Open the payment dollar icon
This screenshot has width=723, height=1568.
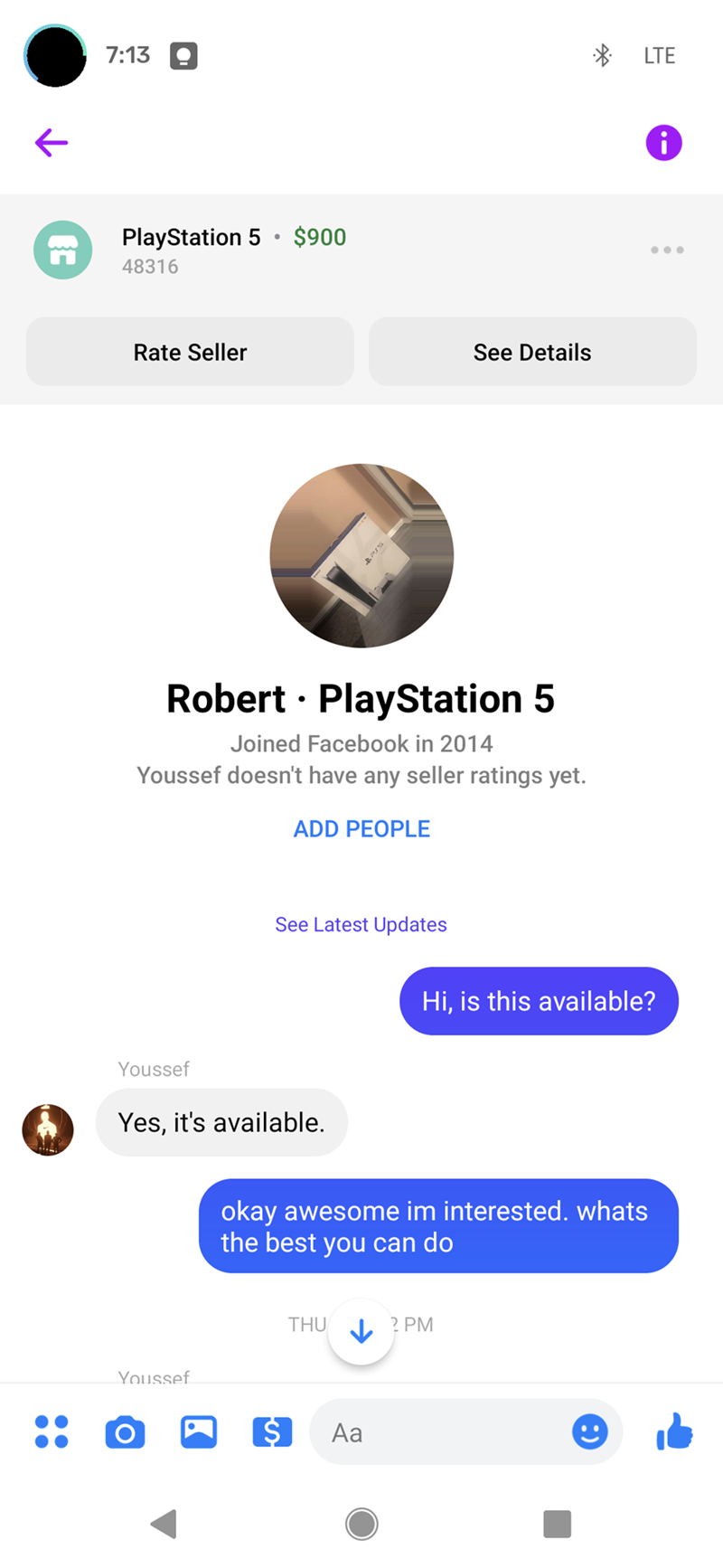(x=272, y=1431)
